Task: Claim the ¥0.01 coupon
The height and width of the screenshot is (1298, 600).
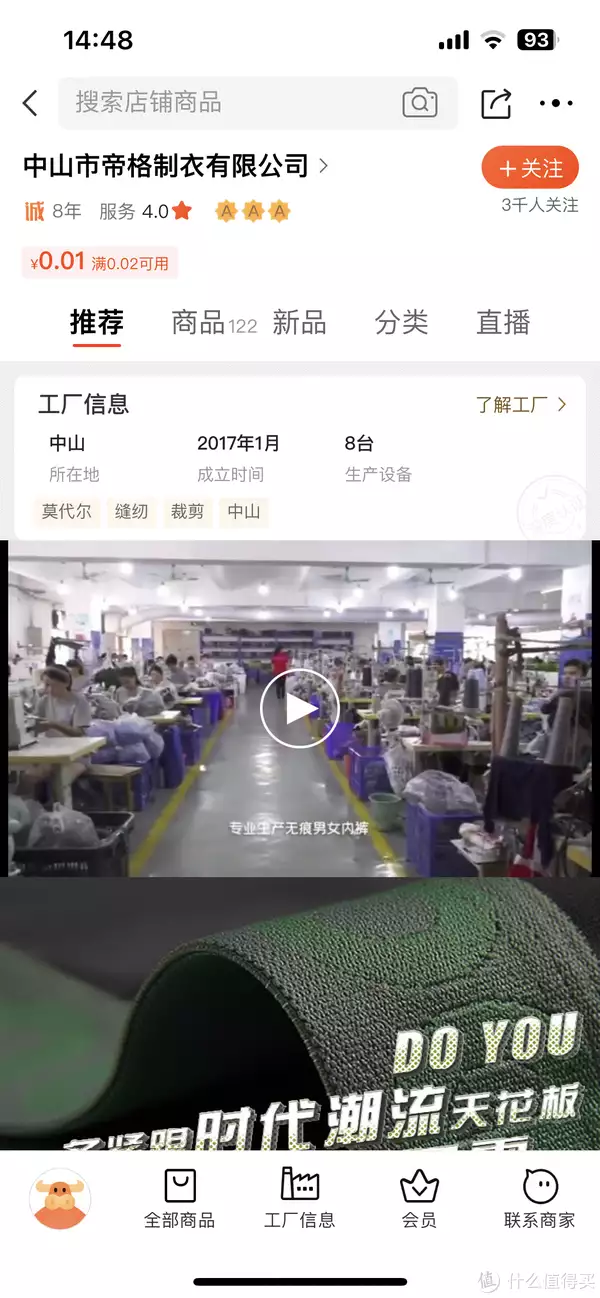Action: click(x=99, y=263)
